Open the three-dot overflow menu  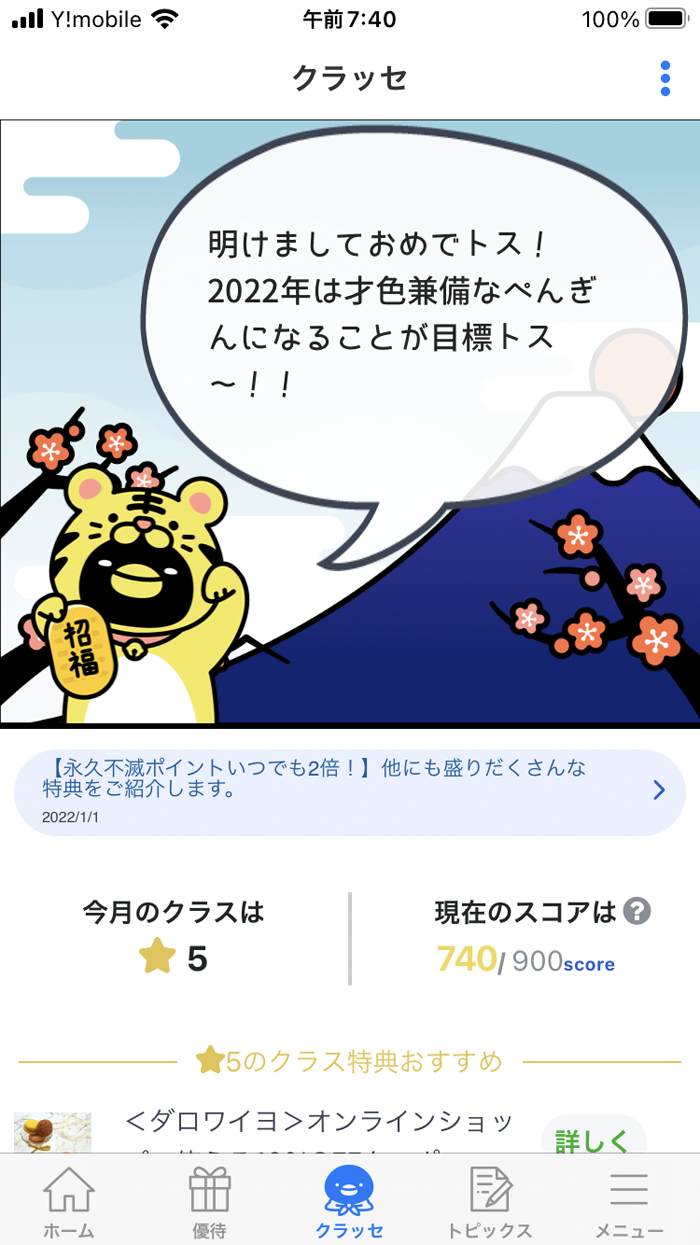click(x=665, y=78)
